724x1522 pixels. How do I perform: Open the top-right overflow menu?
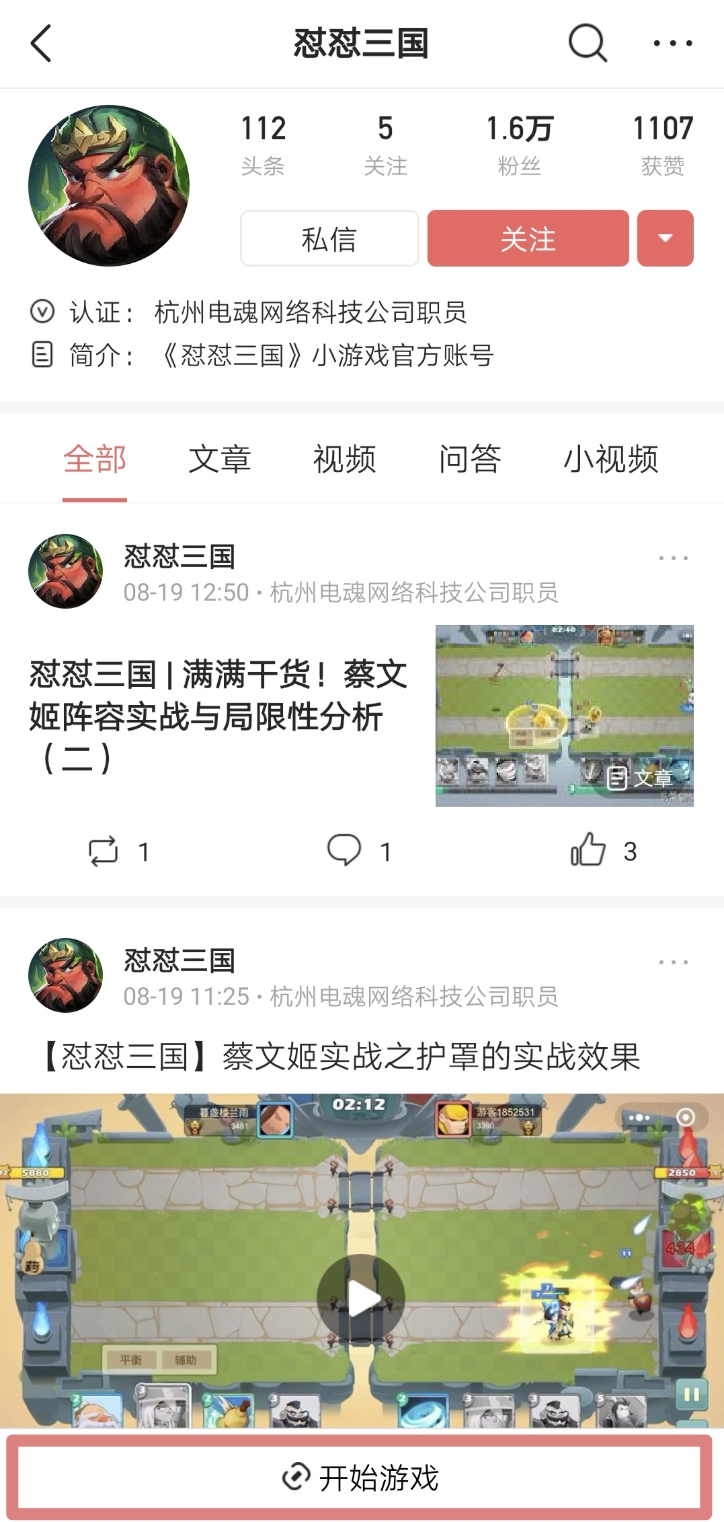tap(672, 43)
